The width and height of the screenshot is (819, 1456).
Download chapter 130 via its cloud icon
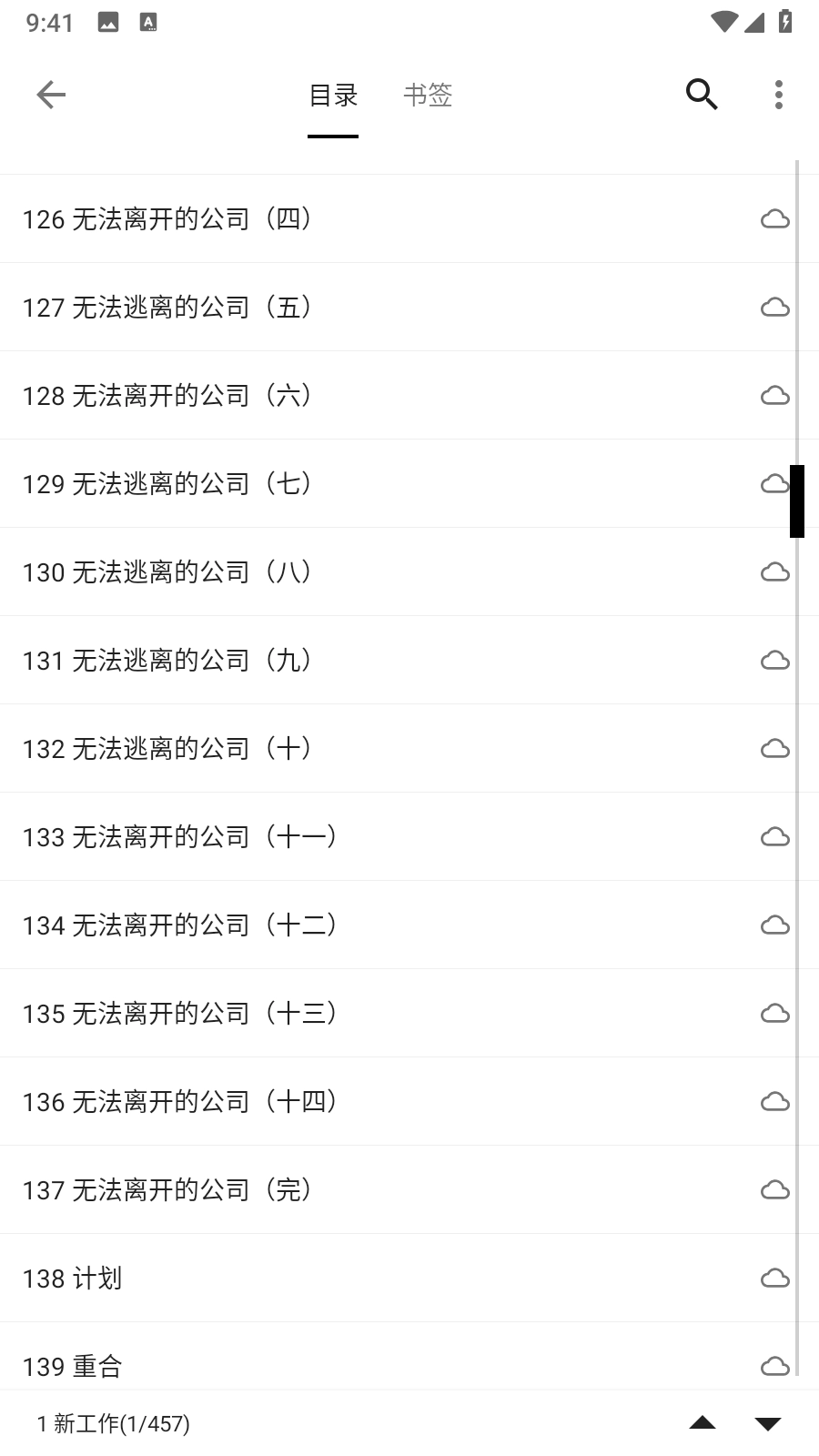click(x=774, y=571)
